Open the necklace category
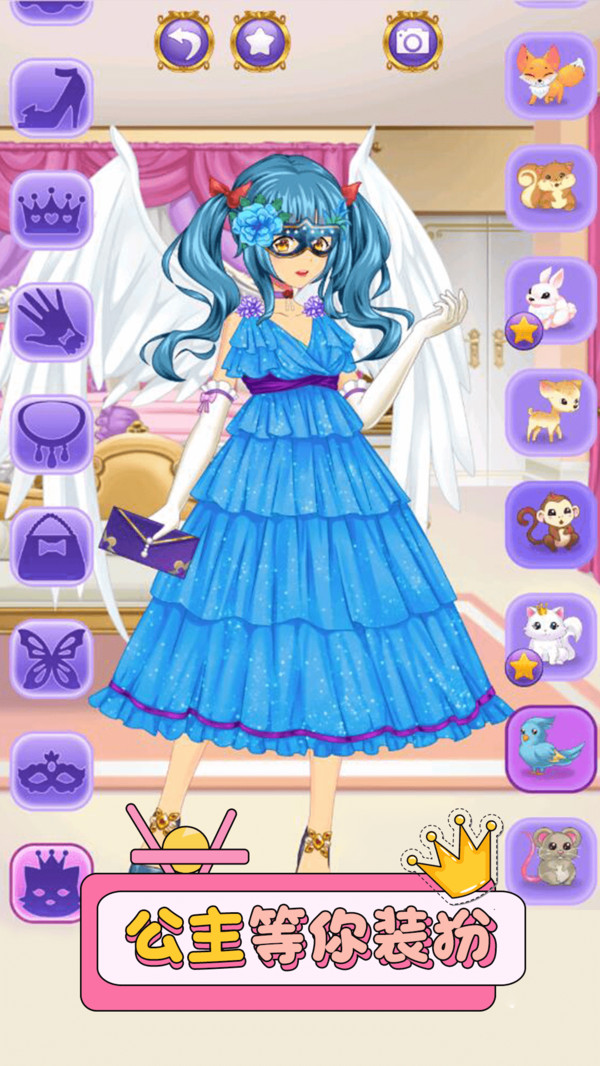Image resolution: width=600 pixels, height=1066 pixels. (52, 435)
